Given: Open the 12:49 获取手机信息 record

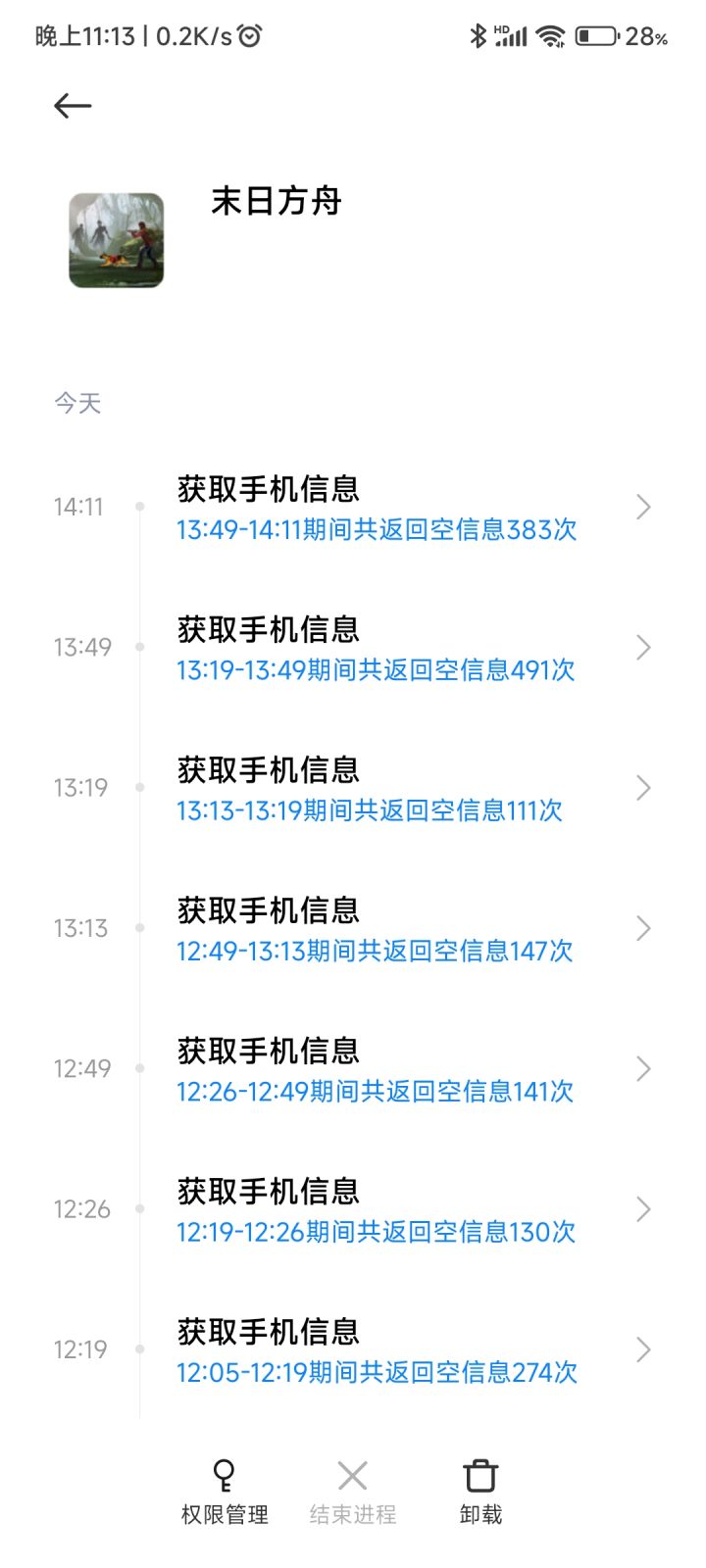Looking at the screenshot, I should [377, 1070].
